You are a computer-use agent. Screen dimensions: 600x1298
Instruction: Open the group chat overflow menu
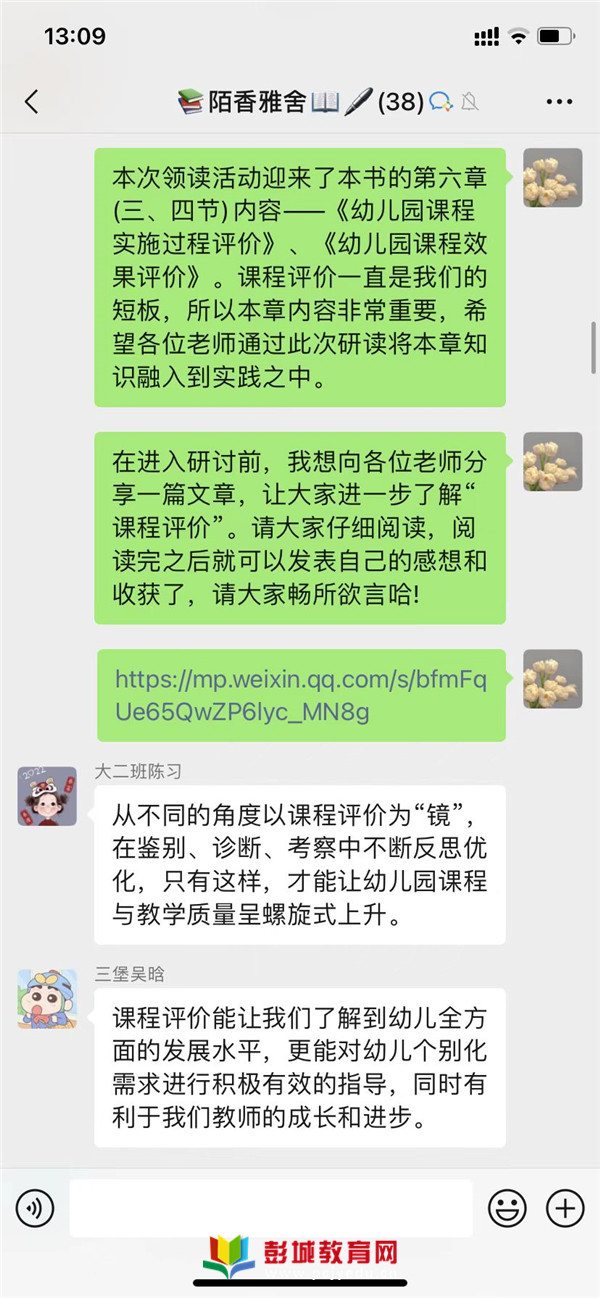click(558, 101)
